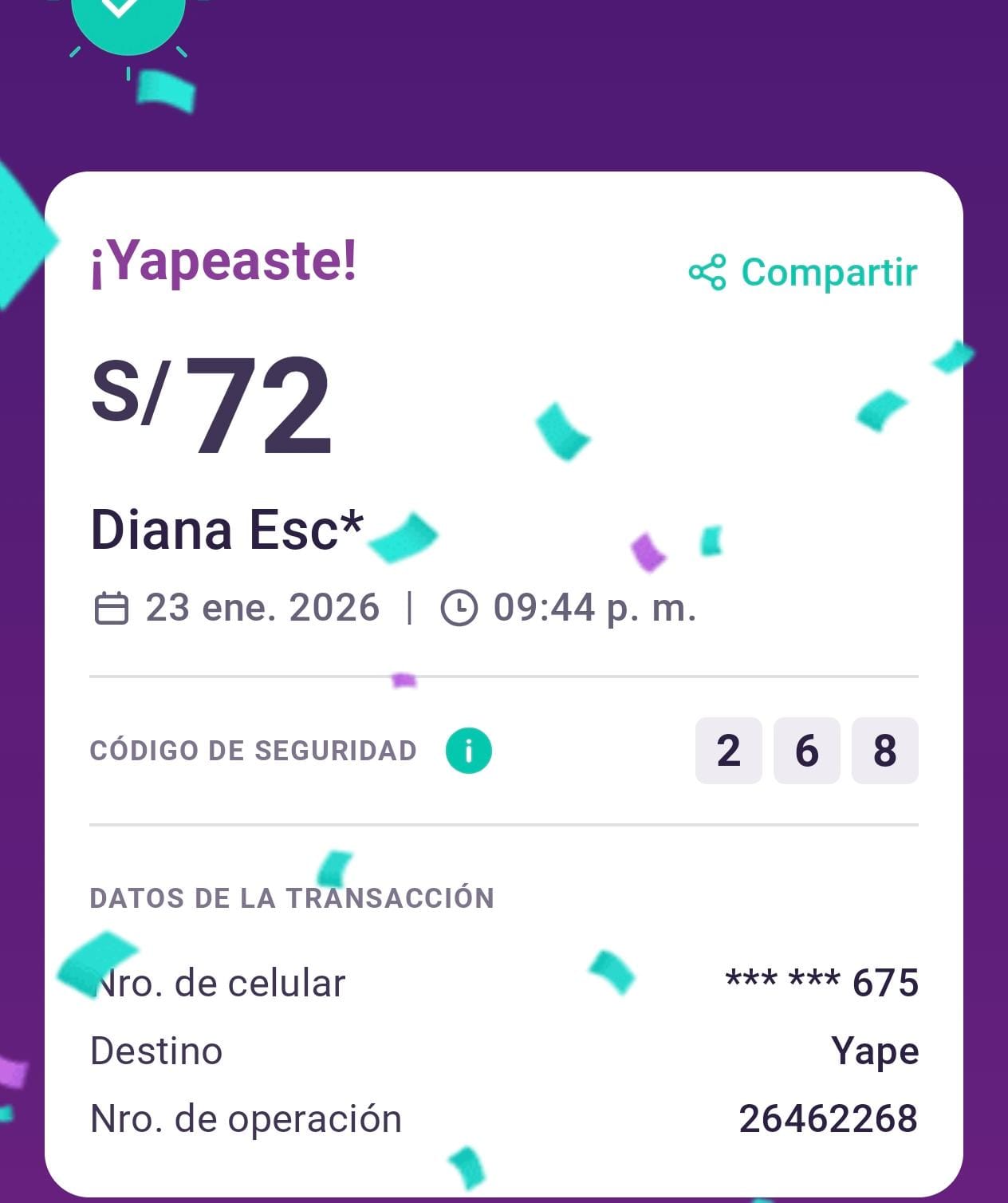The width and height of the screenshot is (1008, 1203).
Task: Open the security code info icon
Action: pos(469,751)
